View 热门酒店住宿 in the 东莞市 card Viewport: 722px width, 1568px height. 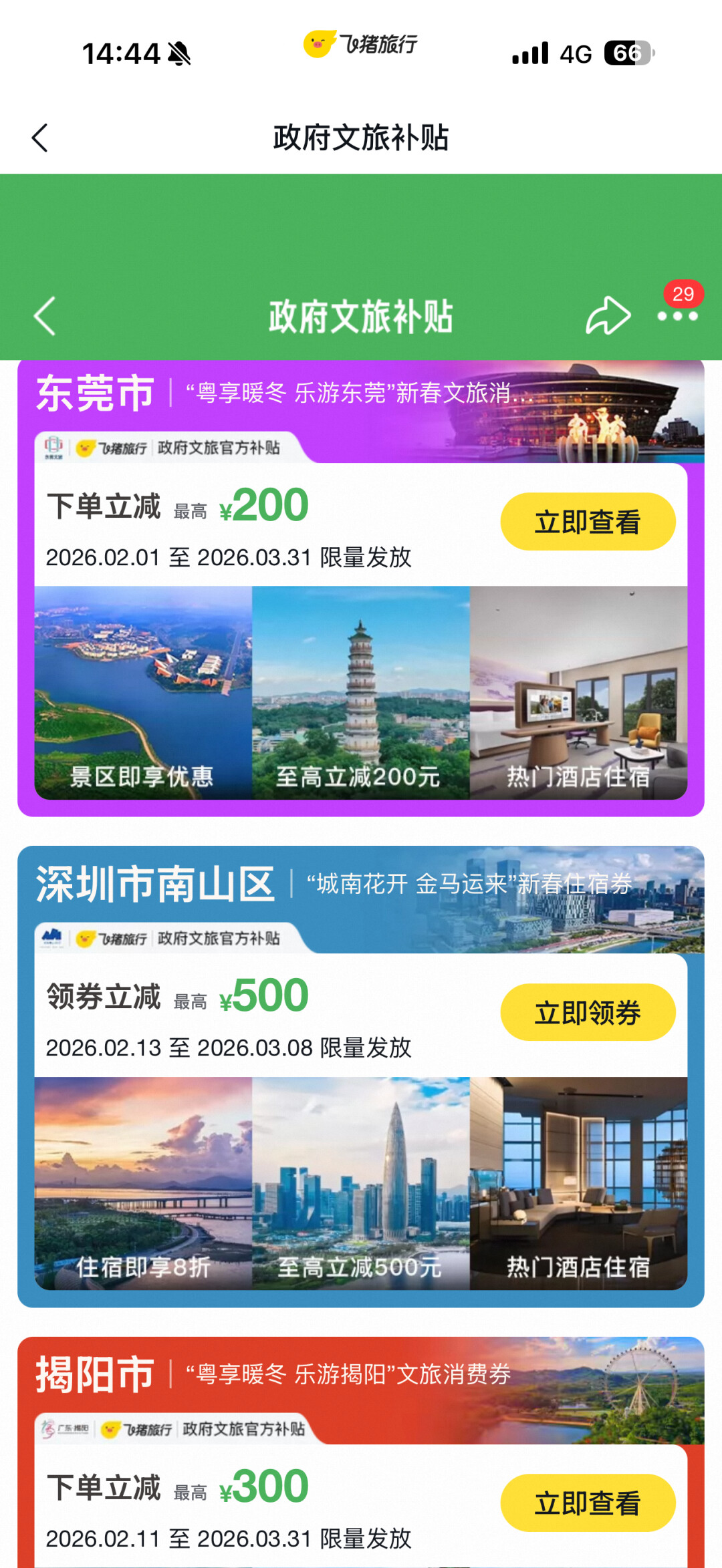[x=578, y=692]
